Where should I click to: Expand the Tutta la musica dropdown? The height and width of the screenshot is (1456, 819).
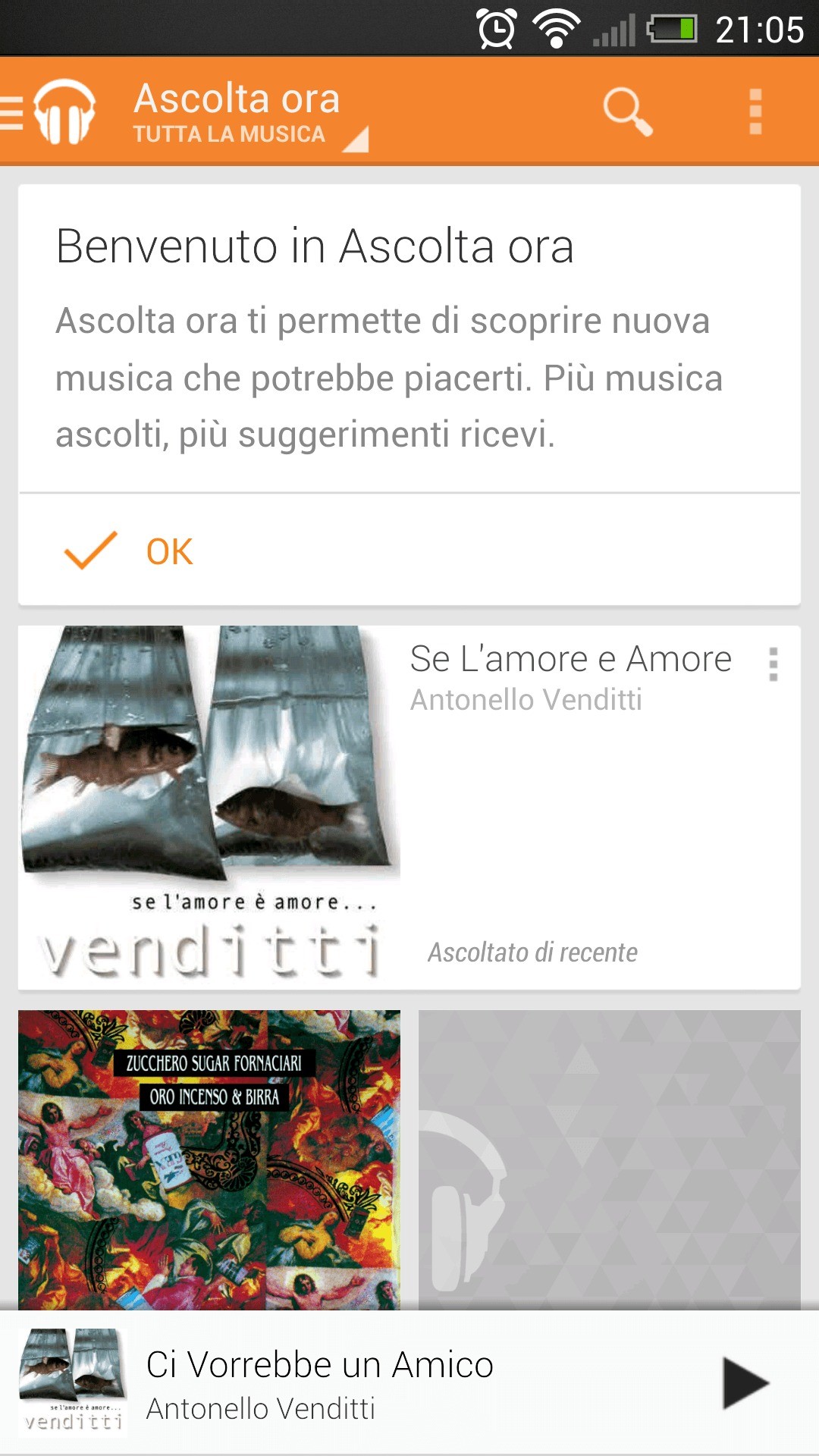click(x=250, y=114)
